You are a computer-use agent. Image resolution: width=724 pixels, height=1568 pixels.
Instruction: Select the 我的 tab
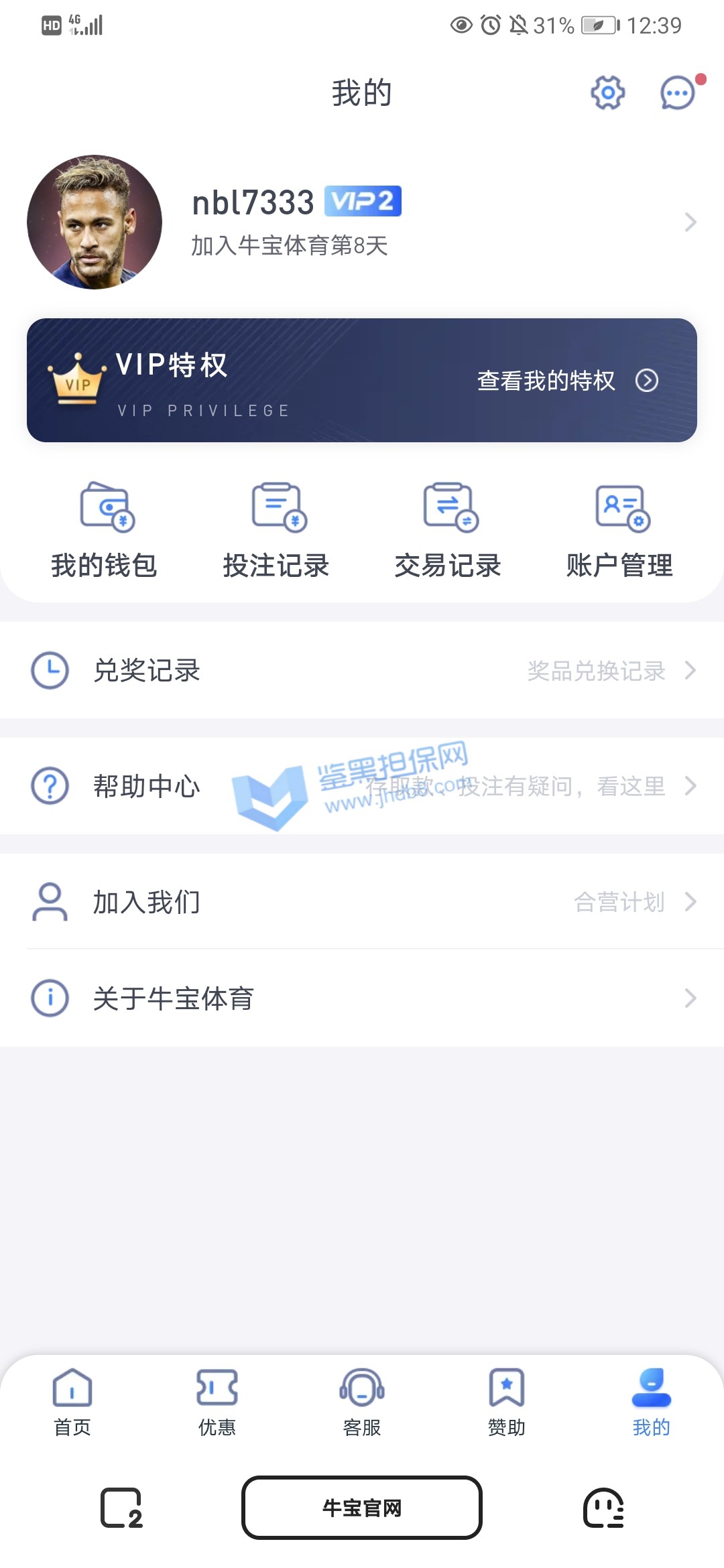tap(652, 1402)
